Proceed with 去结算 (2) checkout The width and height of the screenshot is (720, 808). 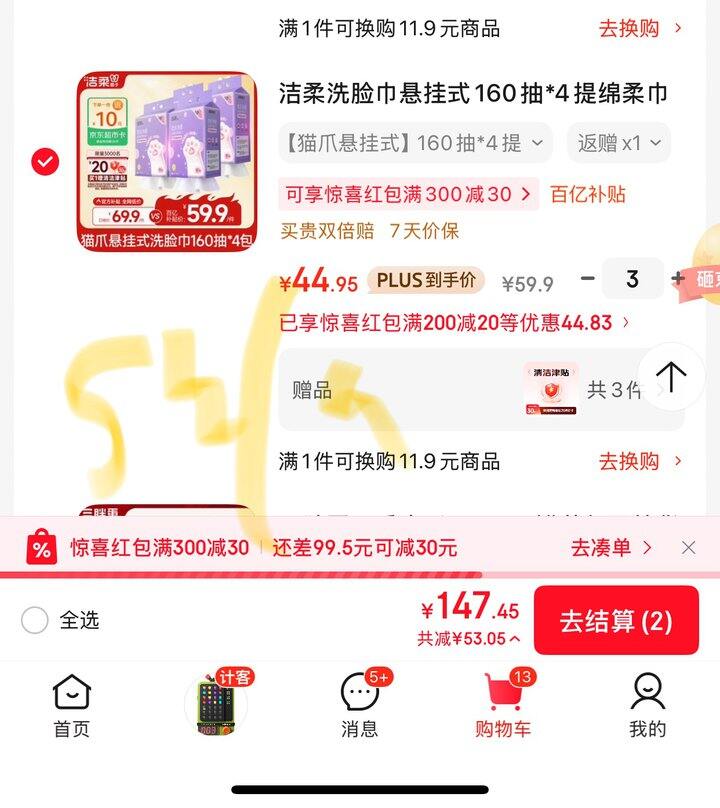(x=616, y=620)
